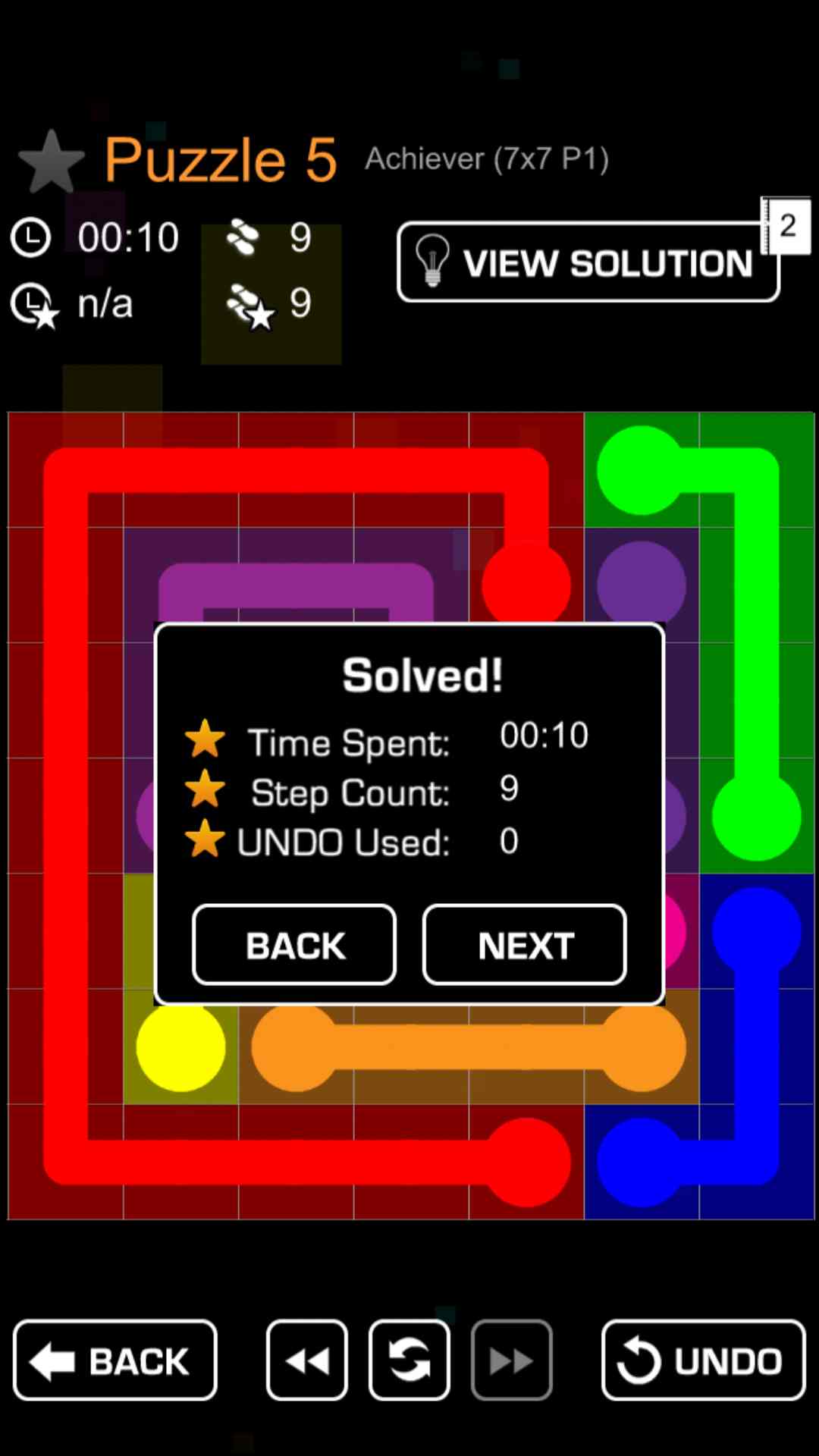Undo the last move

[703, 1360]
